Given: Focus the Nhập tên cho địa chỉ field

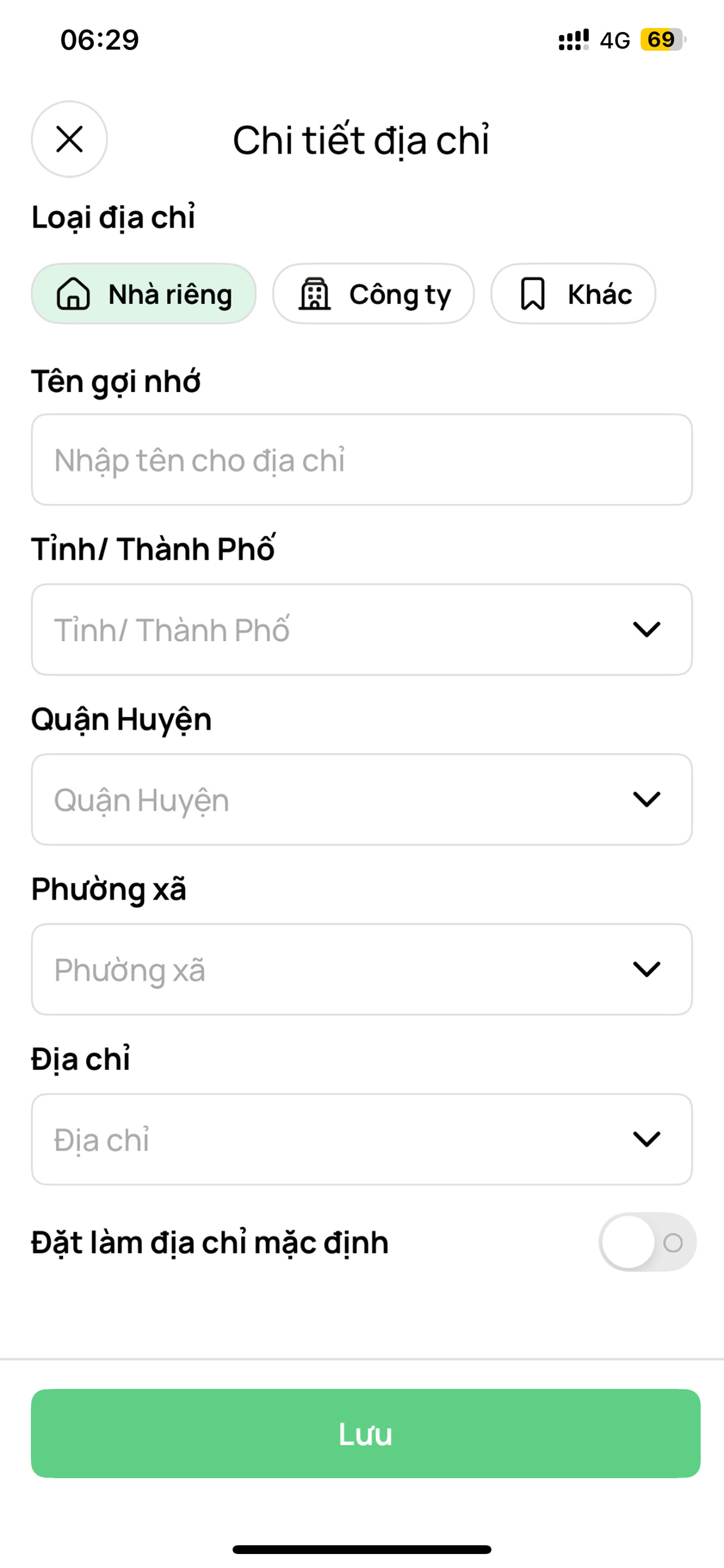Looking at the screenshot, I should (362, 460).
